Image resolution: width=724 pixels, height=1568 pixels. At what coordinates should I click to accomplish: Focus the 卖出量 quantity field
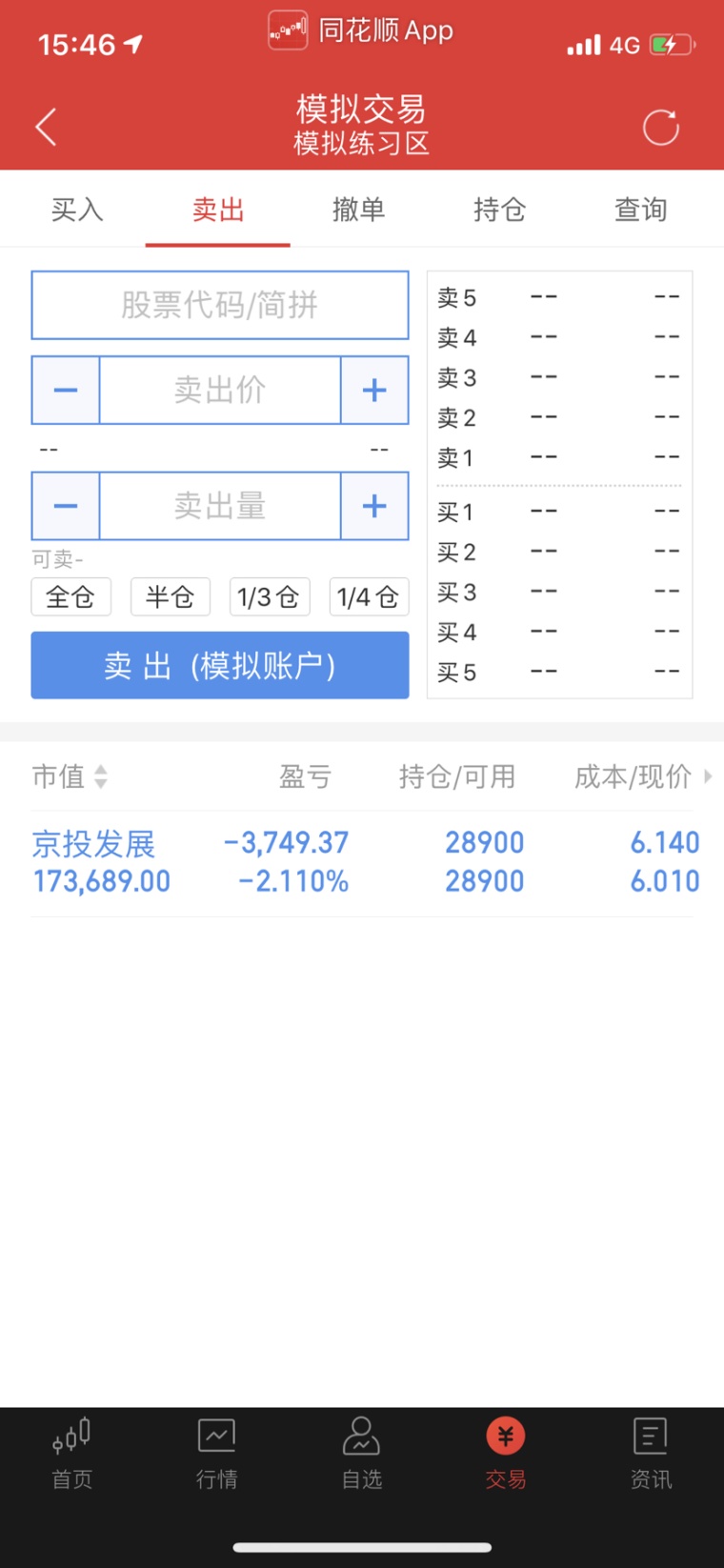(220, 506)
